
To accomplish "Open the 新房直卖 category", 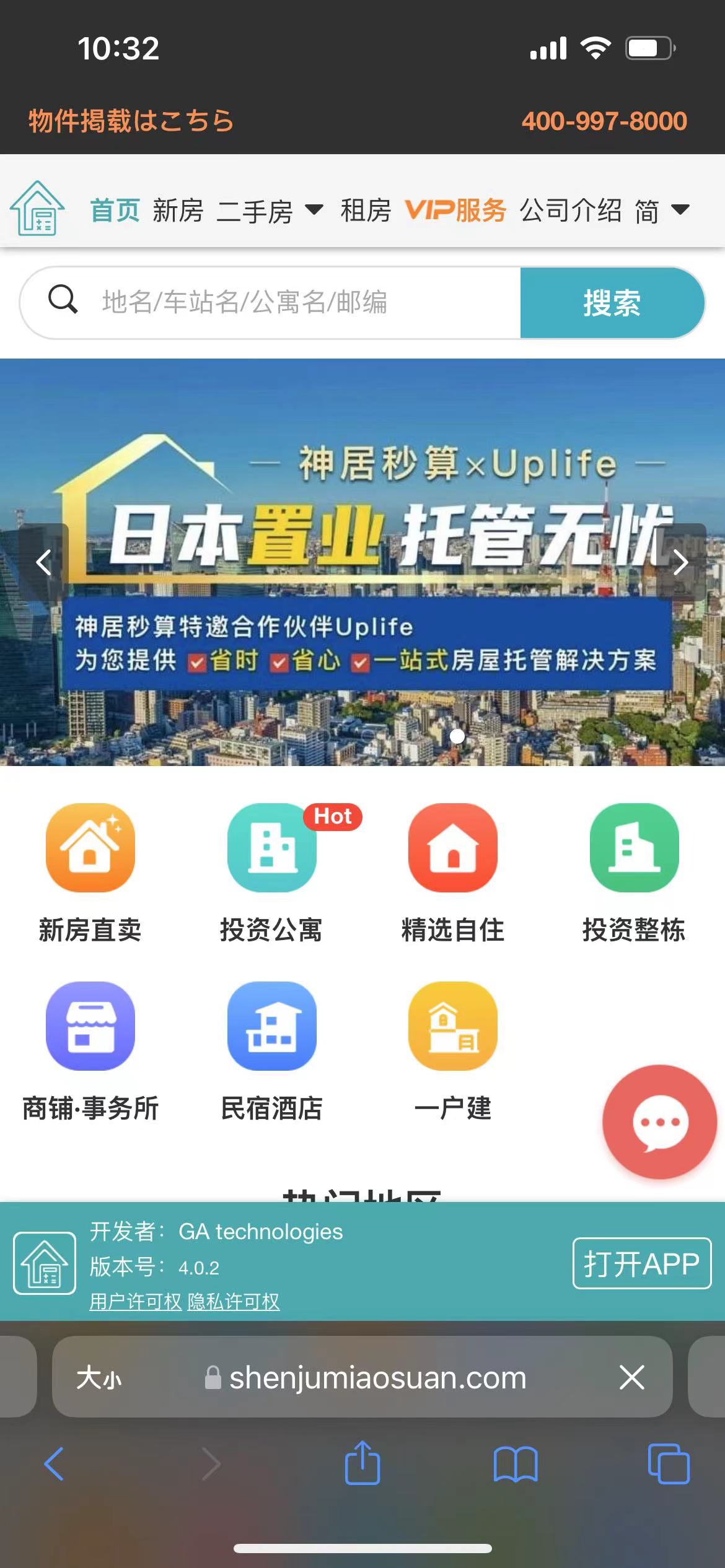I will tap(90, 873).
